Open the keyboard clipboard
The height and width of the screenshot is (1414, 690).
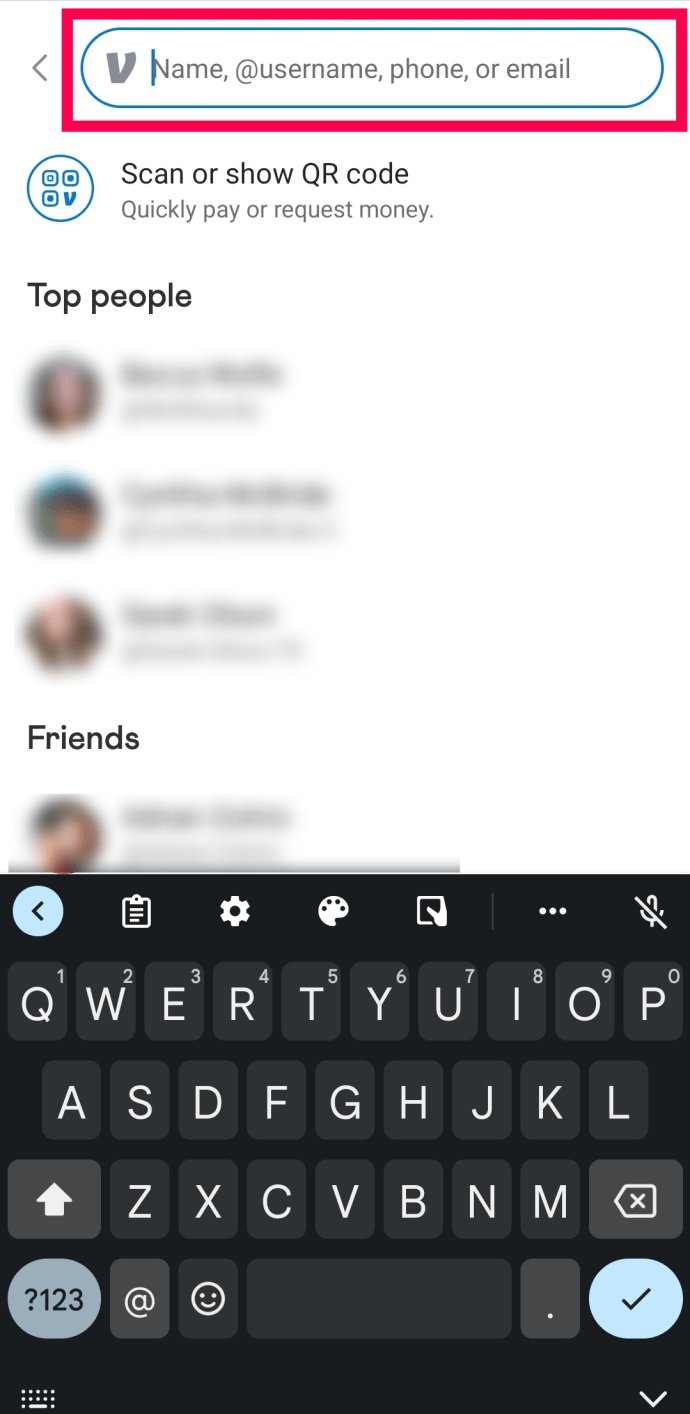point(136,911)
